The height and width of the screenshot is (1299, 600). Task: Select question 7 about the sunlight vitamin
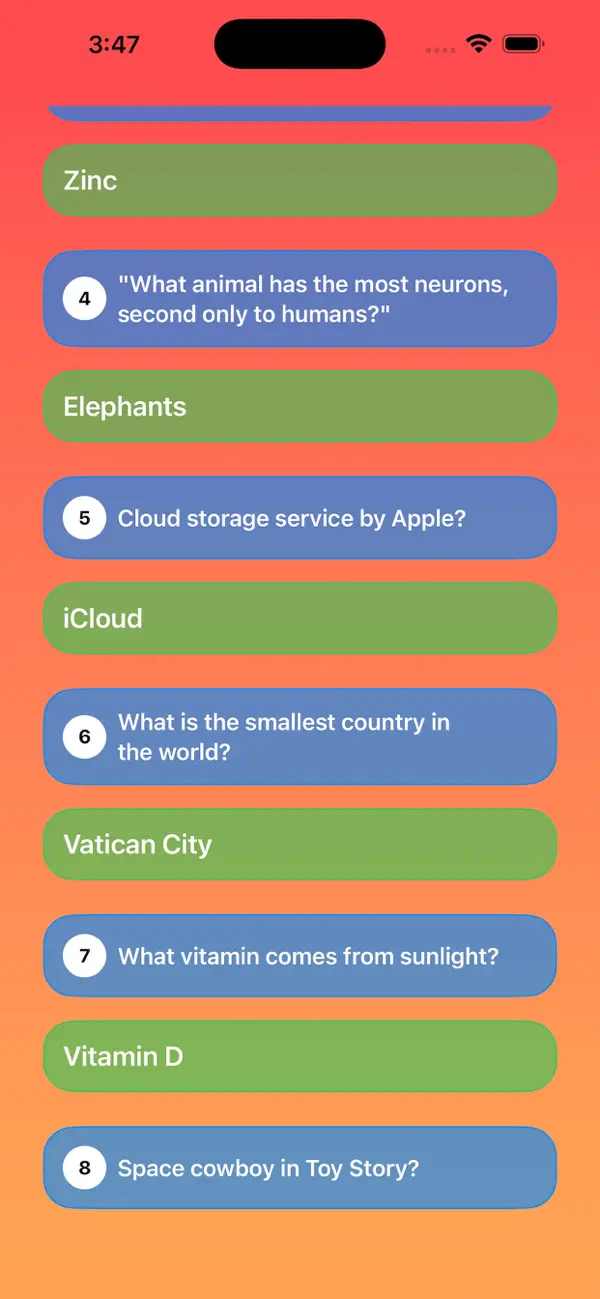click(300, 956)
